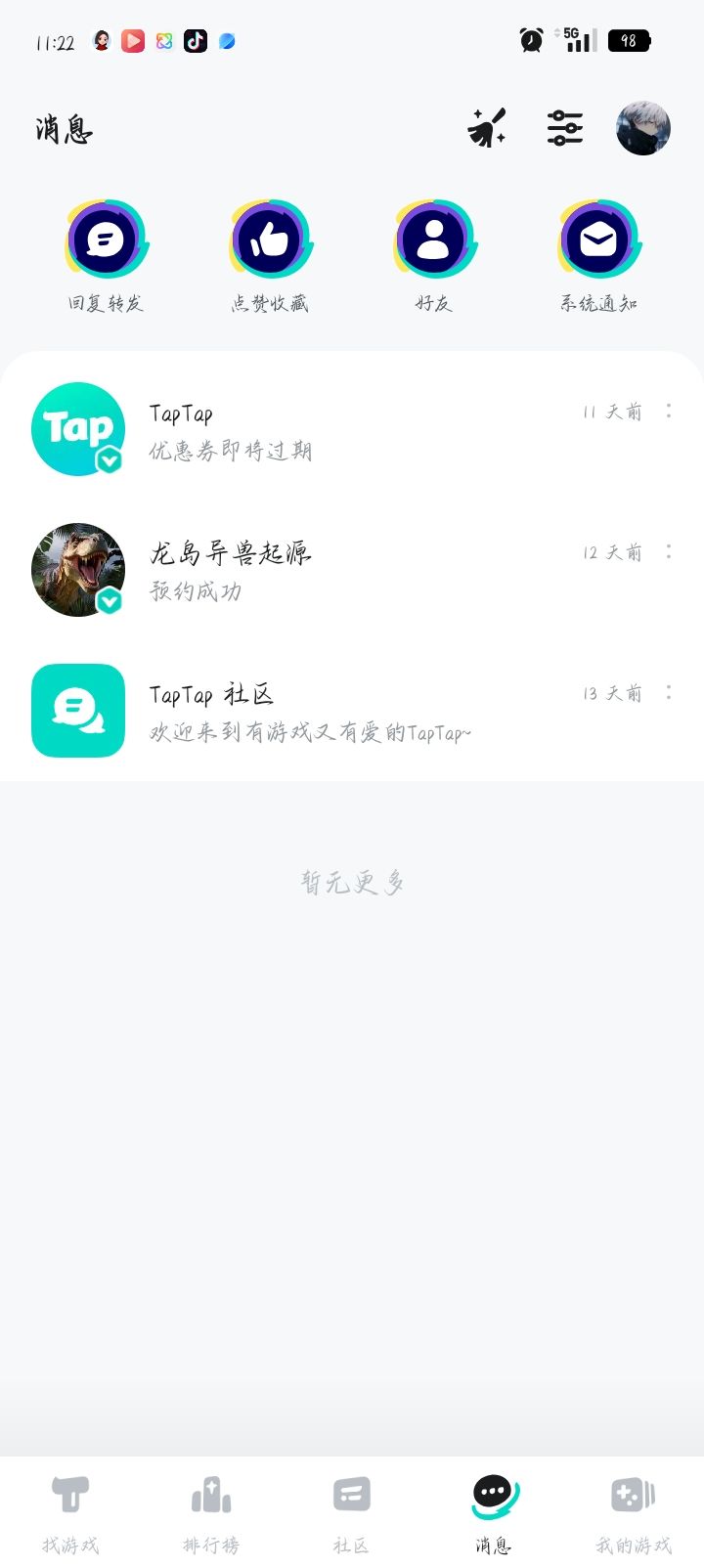The image size is (704, 1568).
Task: Open the profile avatar
Action: [x=642, y=128]
